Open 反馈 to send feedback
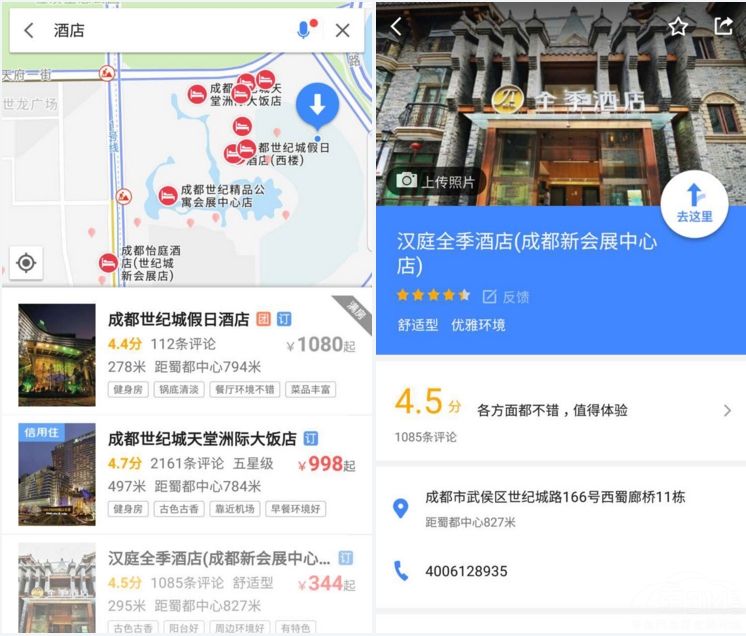Image resolution: width=746 pixels, height=636 pixels. coord(506,296)
